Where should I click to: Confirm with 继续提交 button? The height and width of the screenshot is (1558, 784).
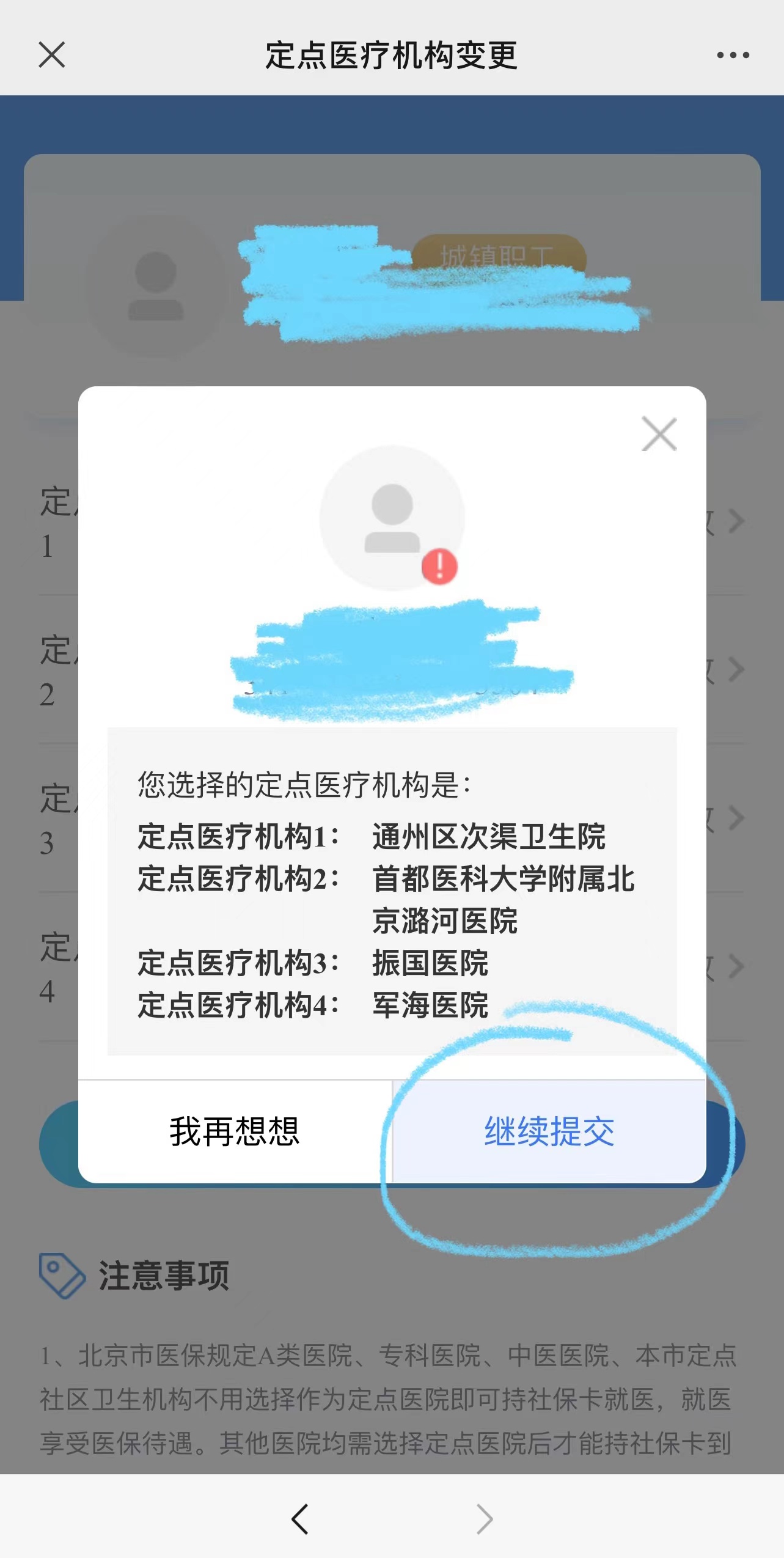549,1131
